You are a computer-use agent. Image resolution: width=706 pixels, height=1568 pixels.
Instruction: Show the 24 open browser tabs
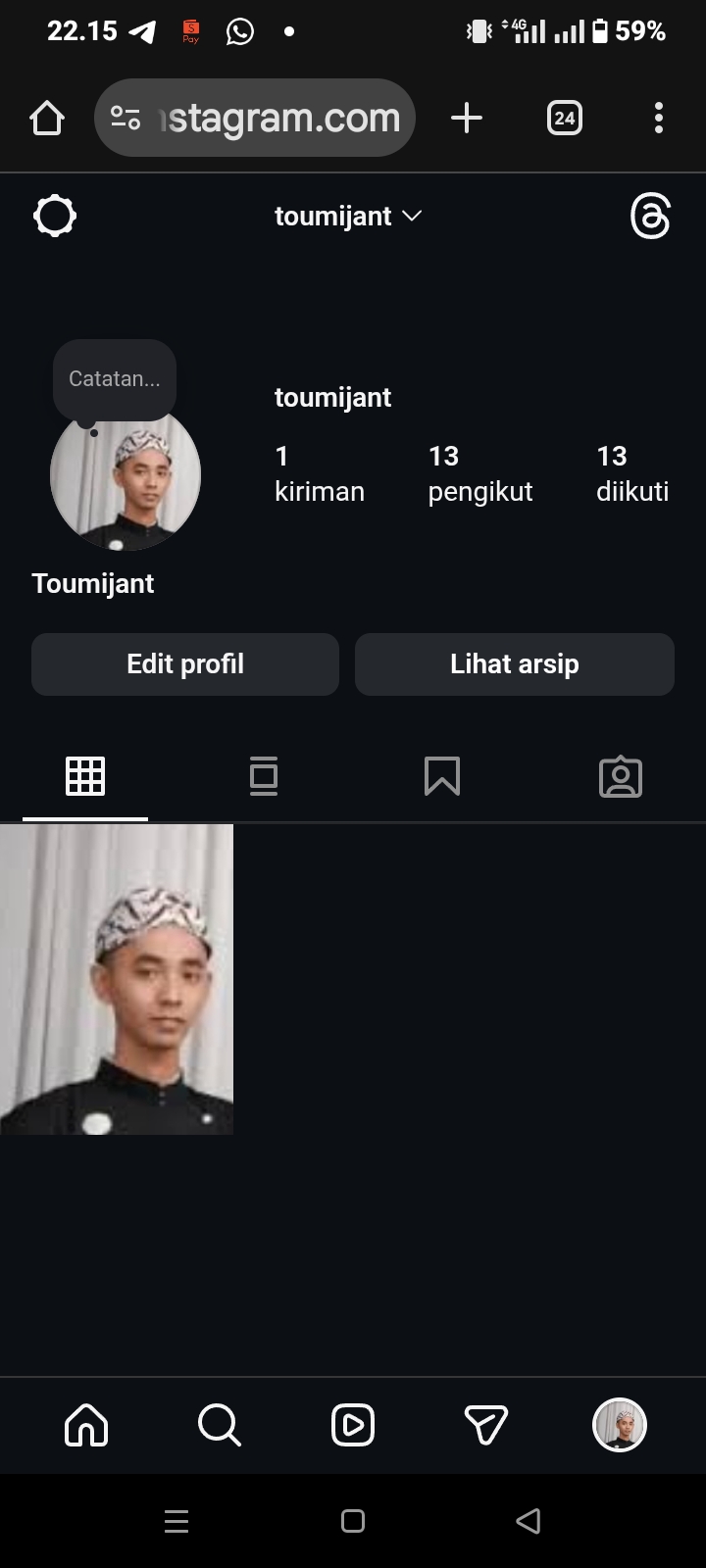[x=564, y=119]
